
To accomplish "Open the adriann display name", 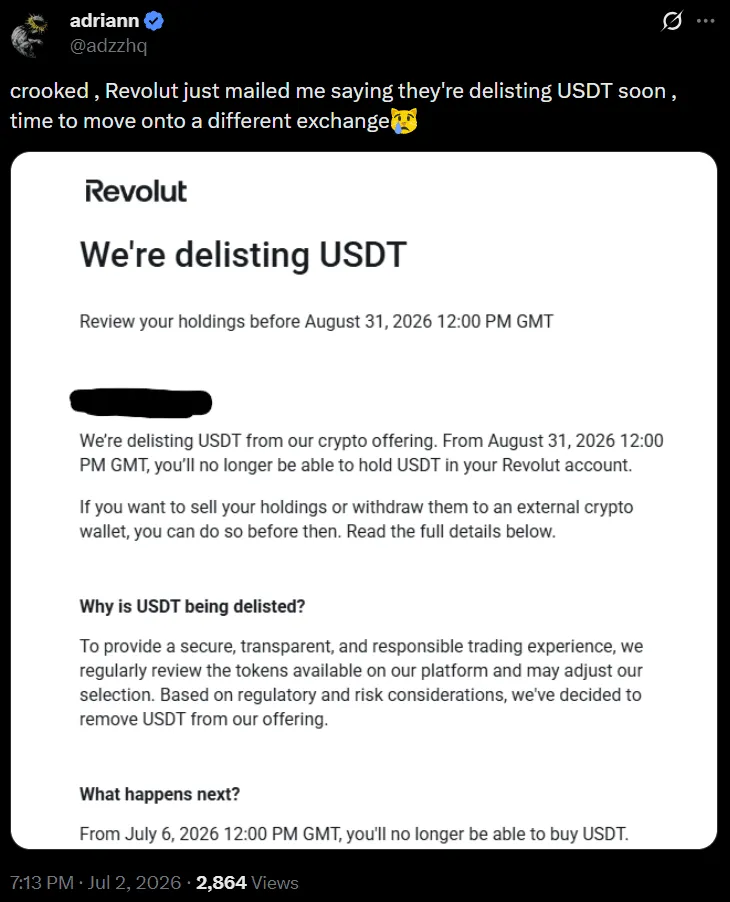I will click(104, 21).
